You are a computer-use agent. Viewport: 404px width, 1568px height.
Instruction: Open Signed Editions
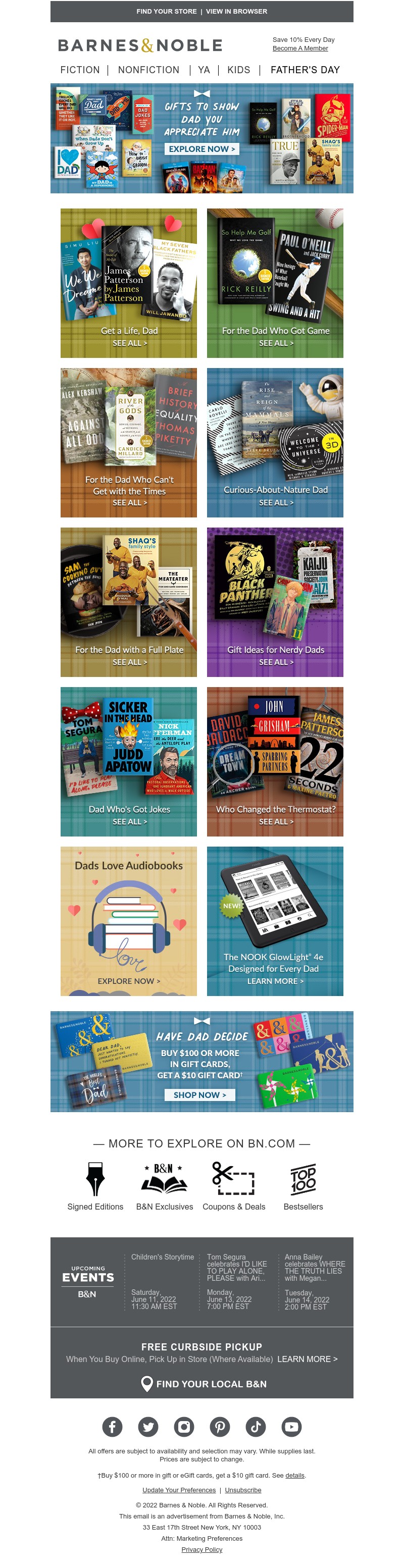click(95, 1186)
